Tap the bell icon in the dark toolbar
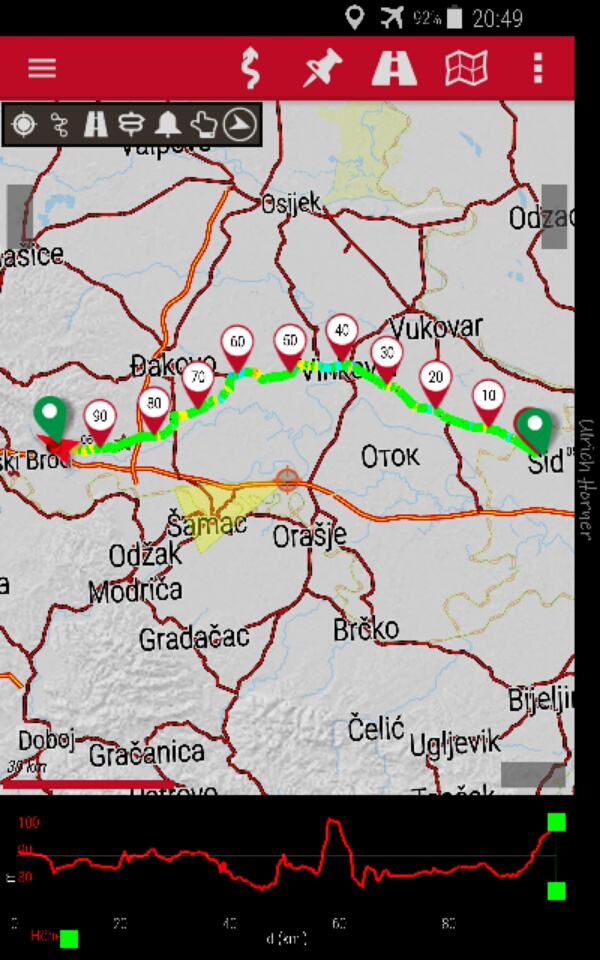The width and height of the screenshot is (600, 960). [x=167, y=125]
